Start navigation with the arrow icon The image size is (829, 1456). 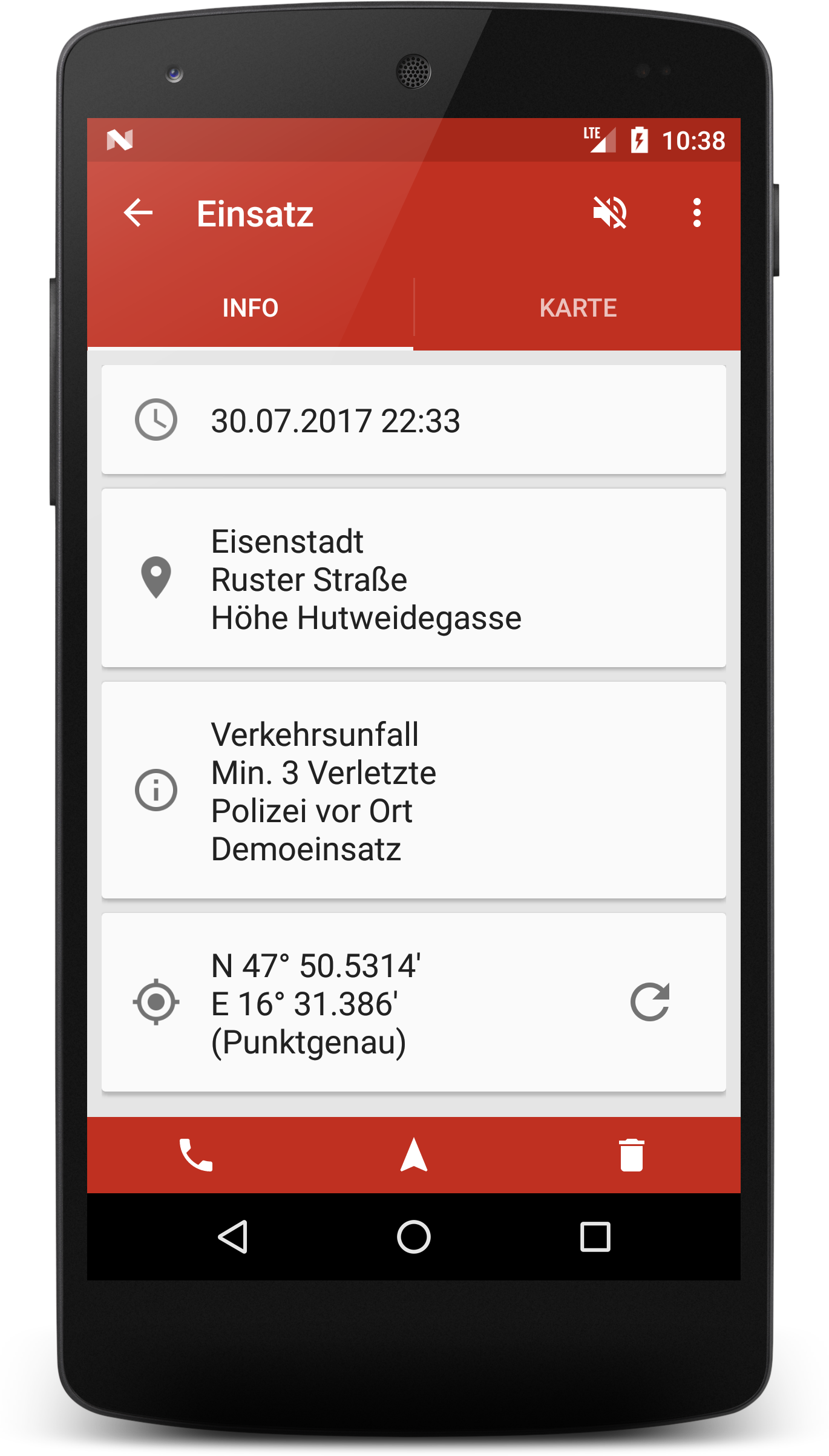click(x=414, y=1155)
